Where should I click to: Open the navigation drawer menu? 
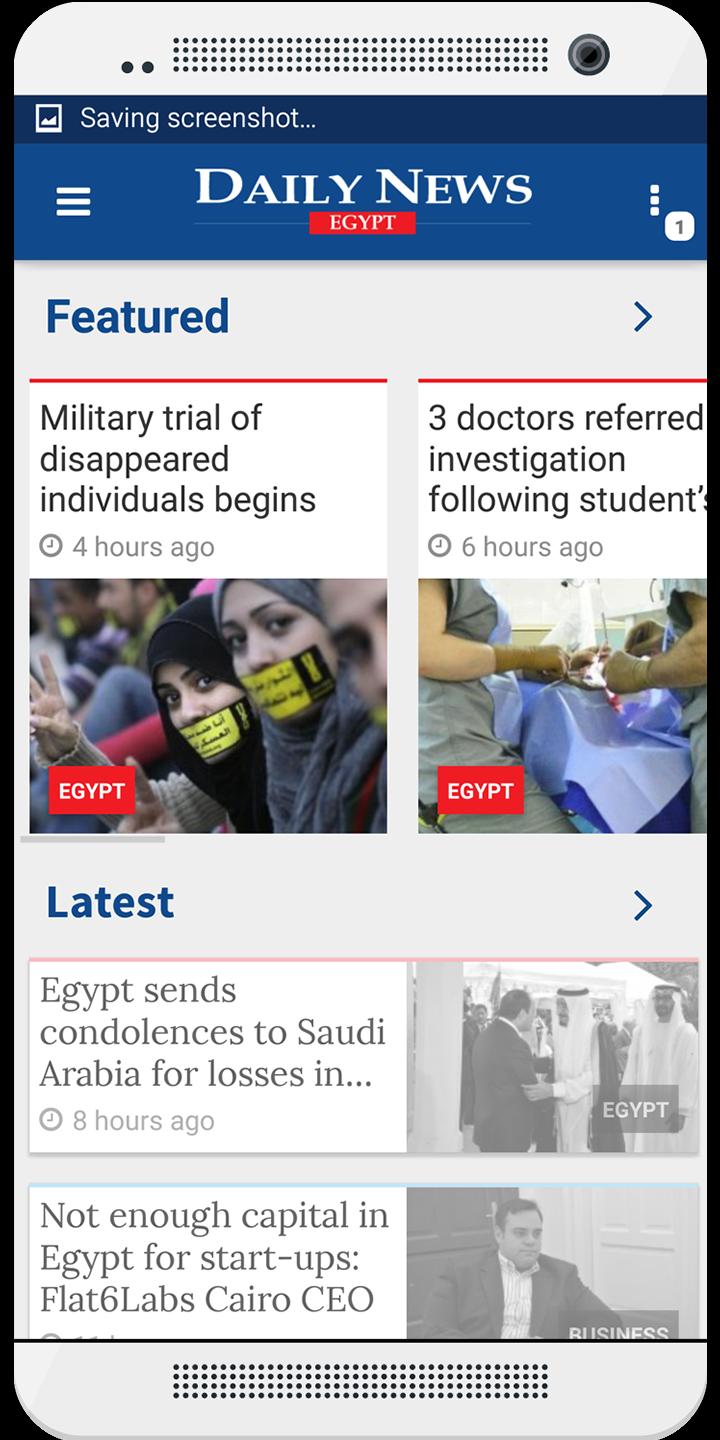[75, 201]
